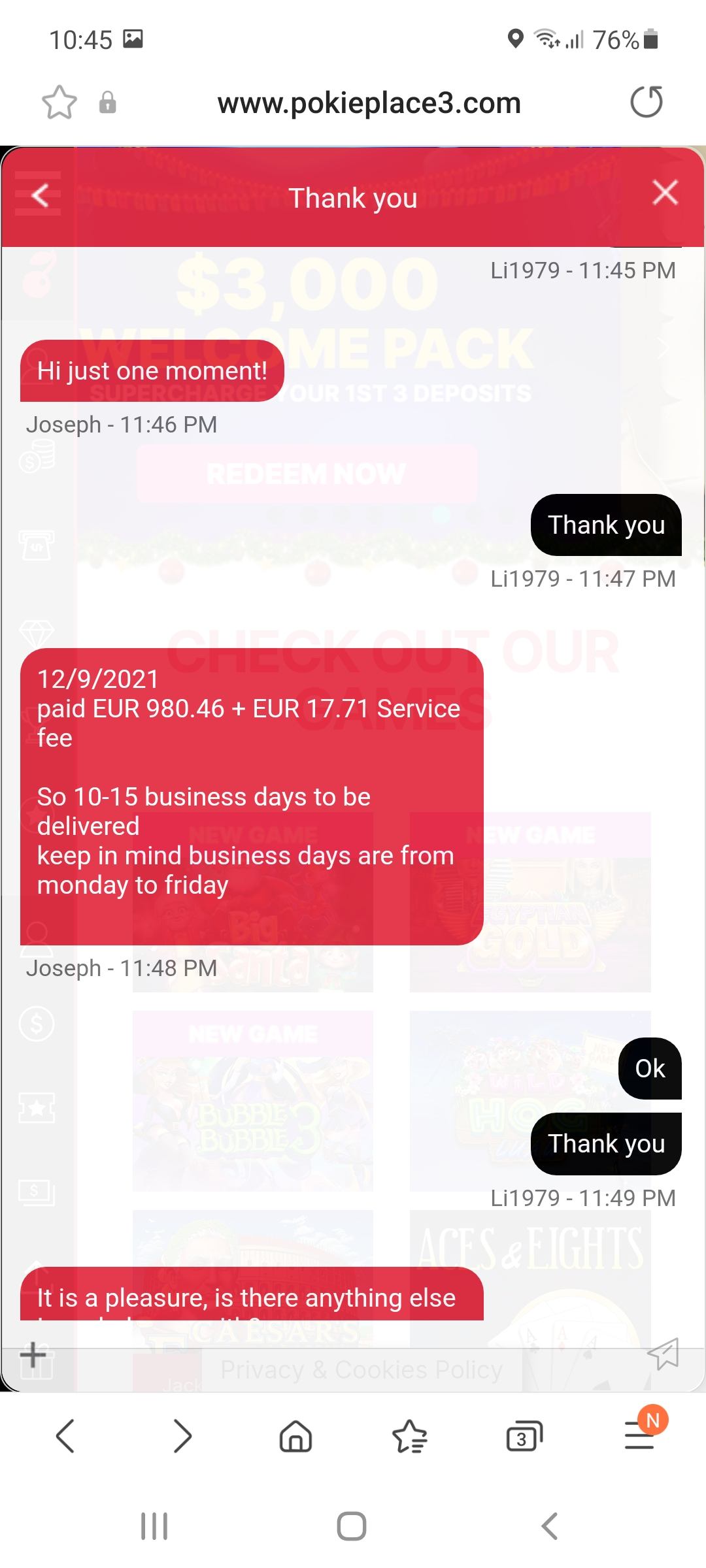Send the chat message
The width and height of the screenshot is (706, 1568).
(x=663, y=1354)
